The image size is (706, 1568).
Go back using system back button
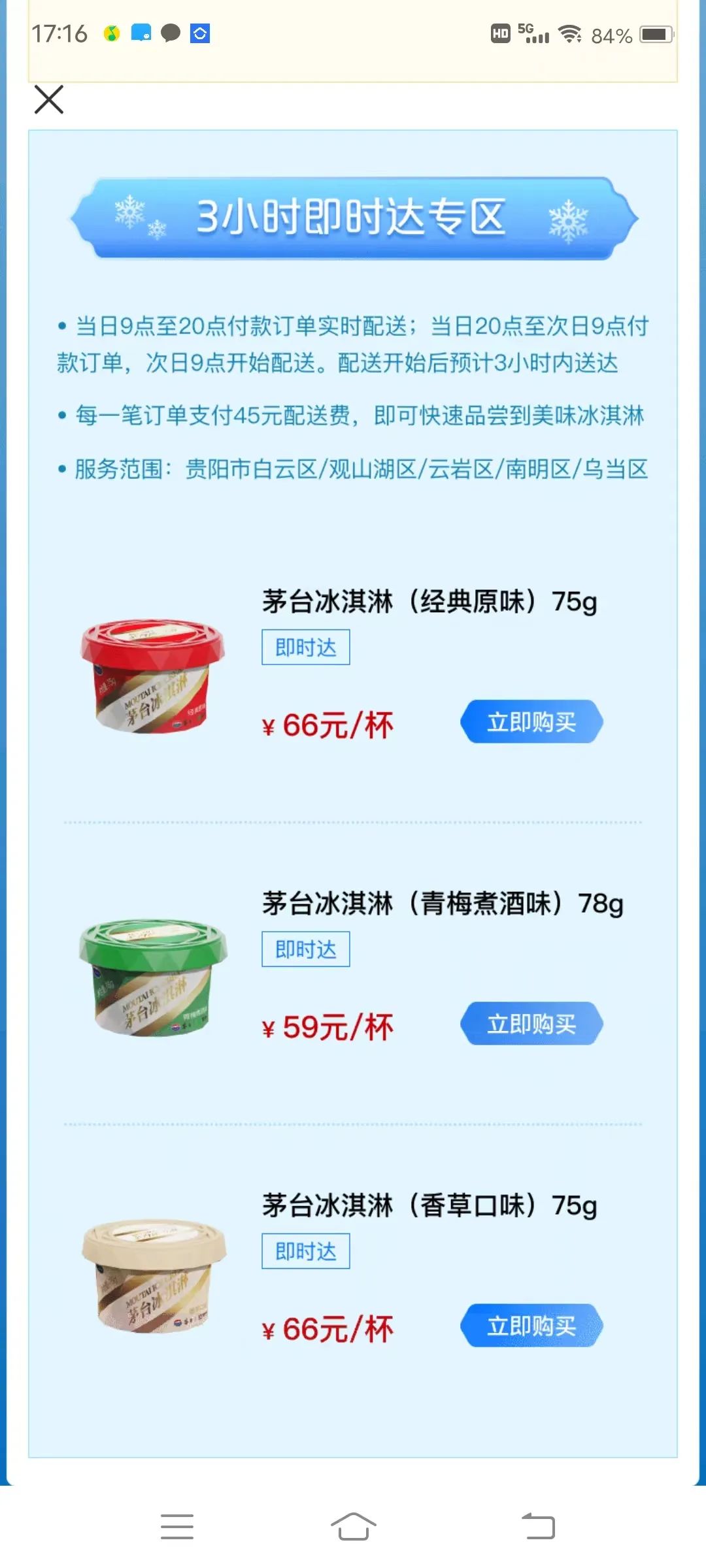point(538,1527)
